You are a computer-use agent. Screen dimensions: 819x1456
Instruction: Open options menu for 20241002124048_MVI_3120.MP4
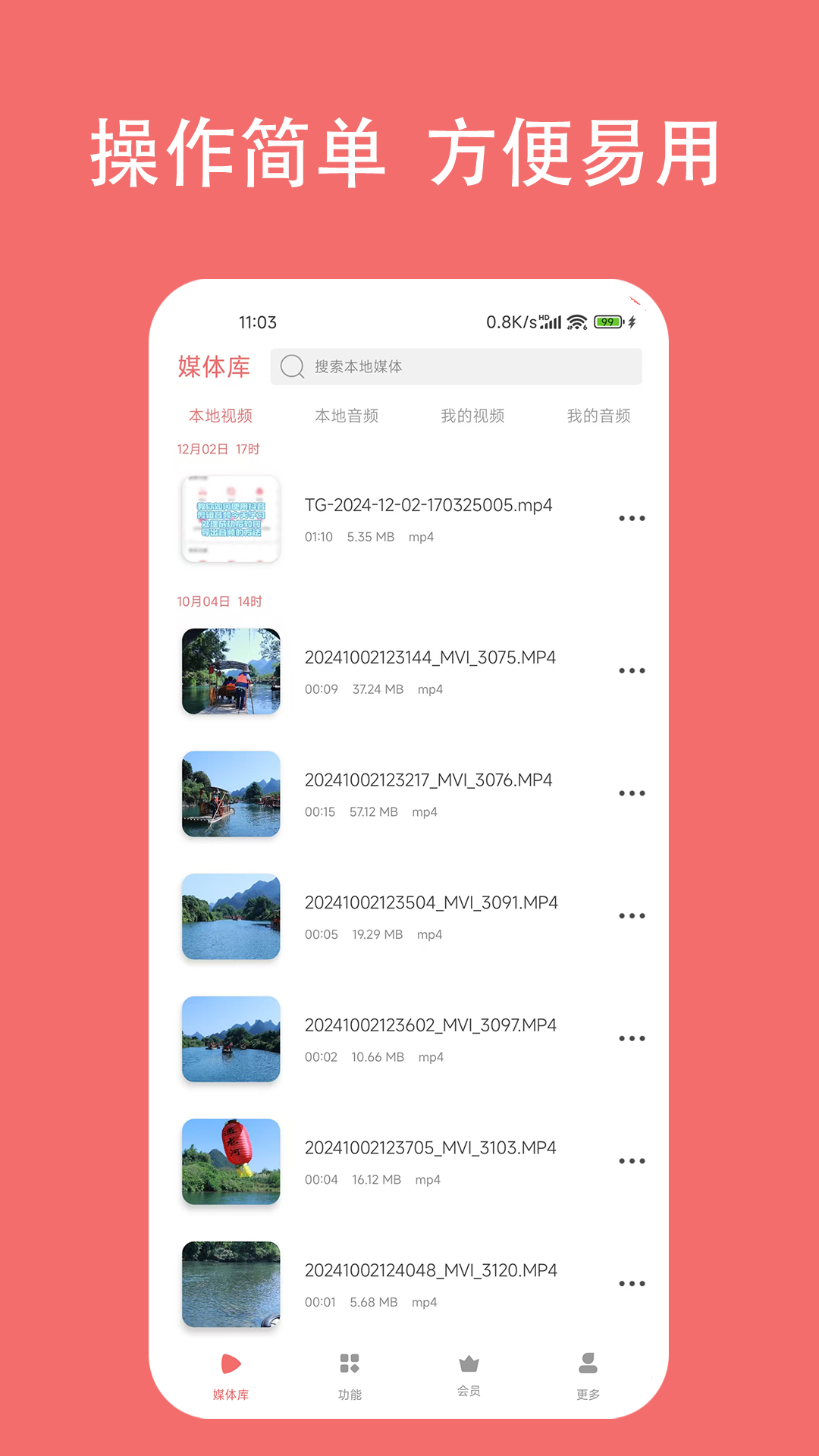coord(631,1283)
